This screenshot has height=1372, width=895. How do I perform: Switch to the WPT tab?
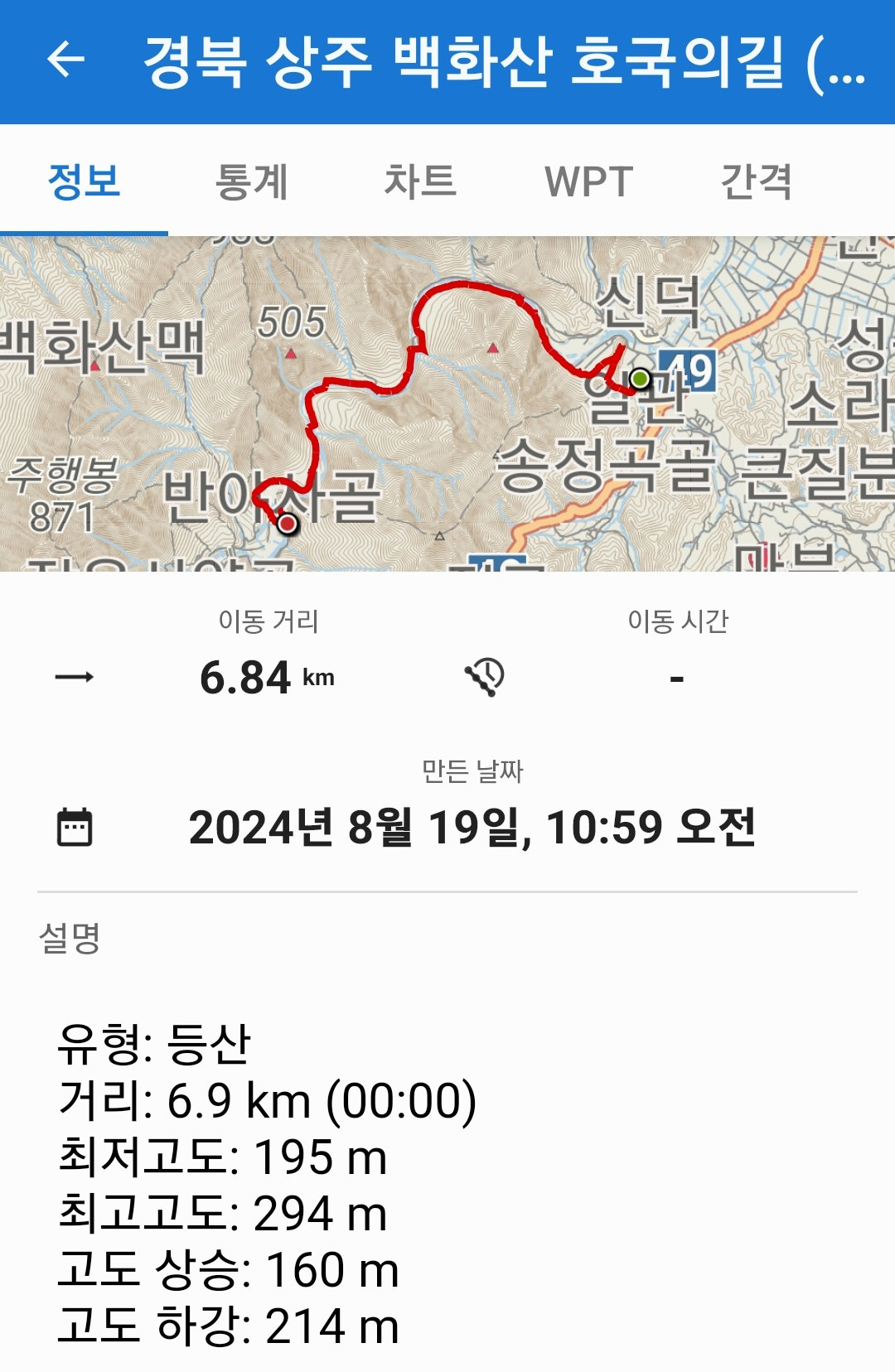[x=588, y=181]
